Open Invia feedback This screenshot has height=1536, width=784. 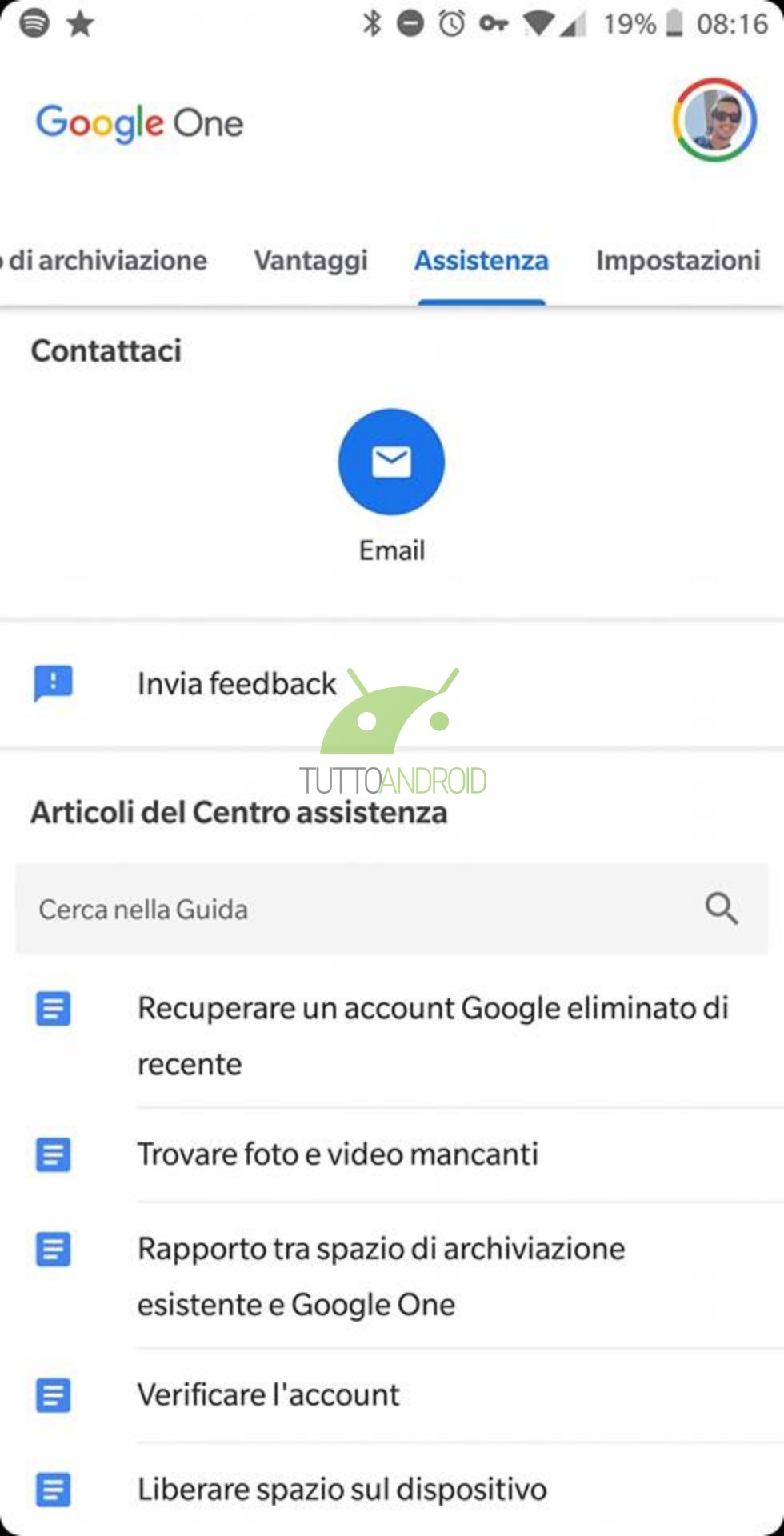(x=237, y=684)
